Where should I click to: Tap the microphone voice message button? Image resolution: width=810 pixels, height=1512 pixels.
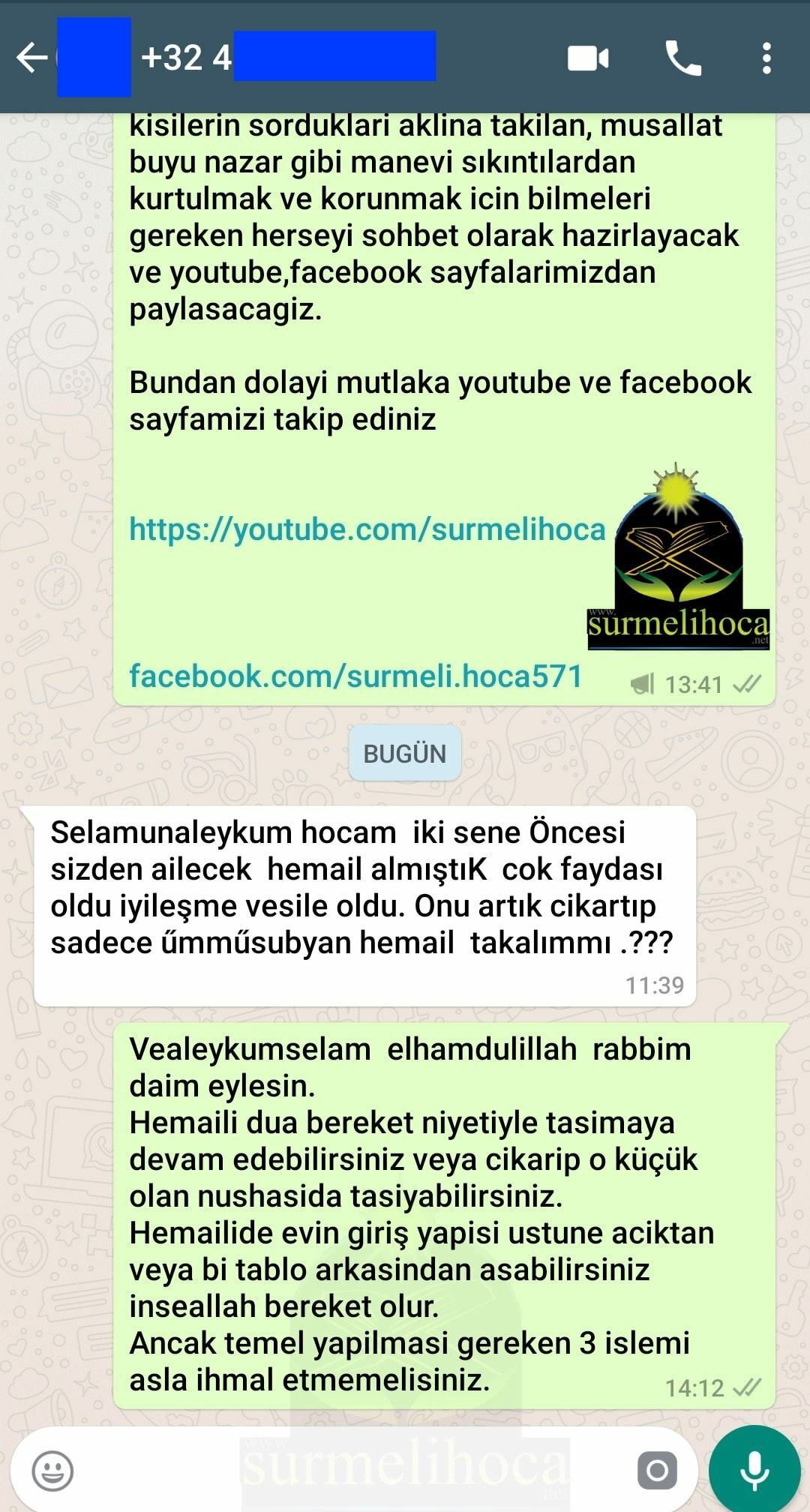pyautogui.click(x=754, y=1470)
